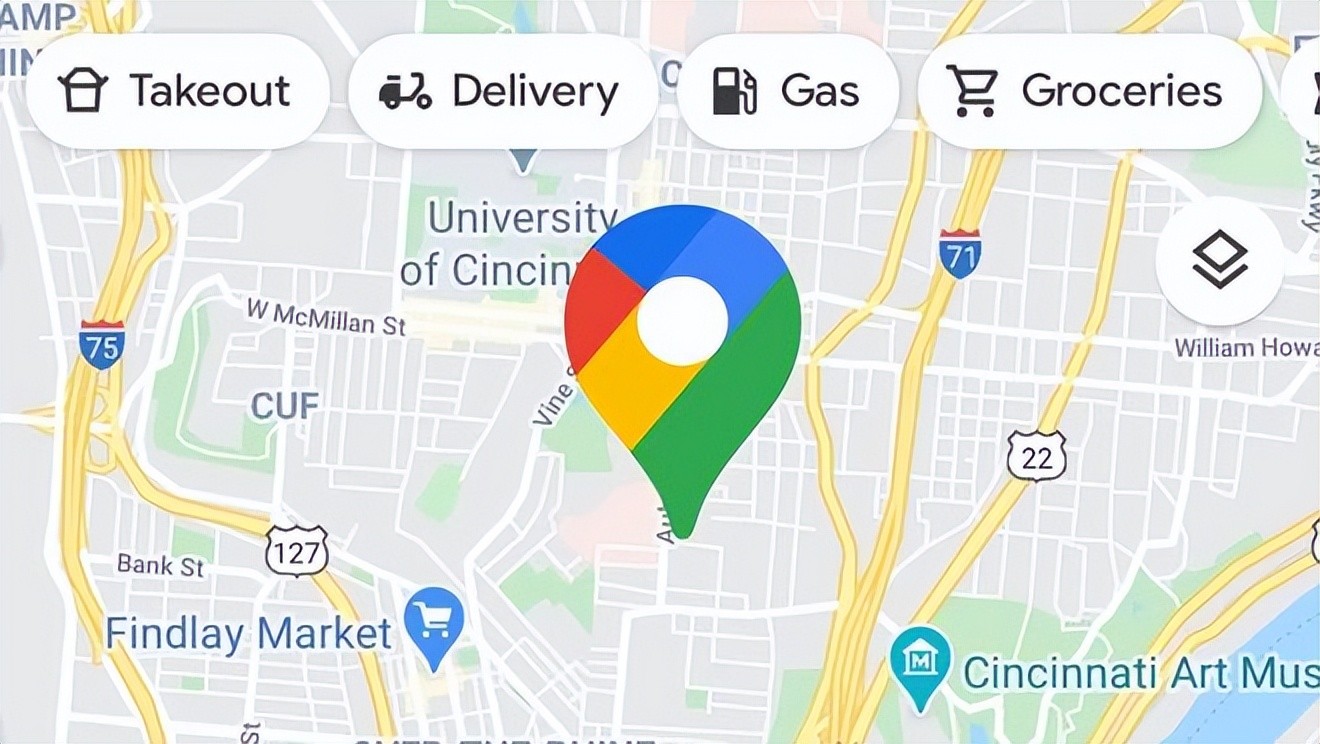The width and height of the screenshot is (1320, 744).
Task: Select the Takeout chip
Action: tap(177, 91)
